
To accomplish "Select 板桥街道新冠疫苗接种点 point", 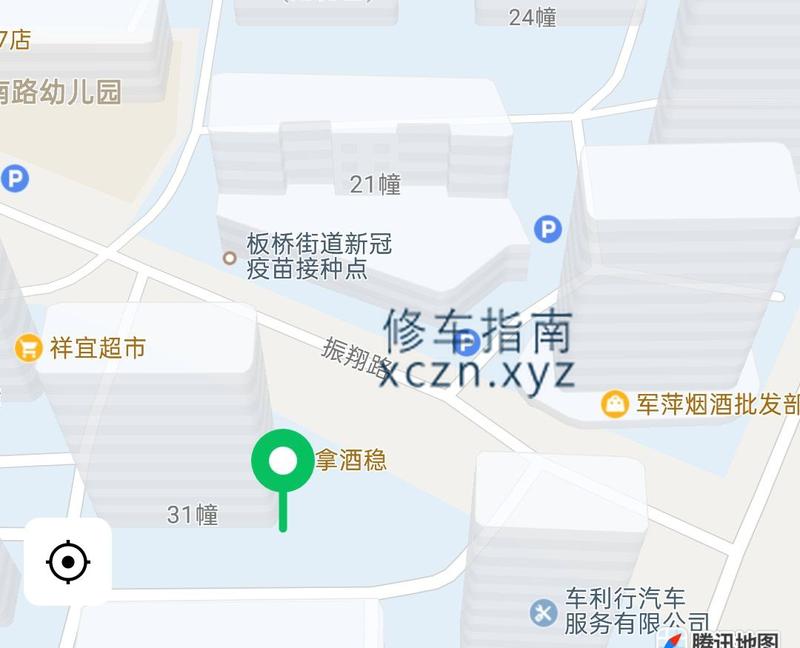I will click(x=229, y=258).
